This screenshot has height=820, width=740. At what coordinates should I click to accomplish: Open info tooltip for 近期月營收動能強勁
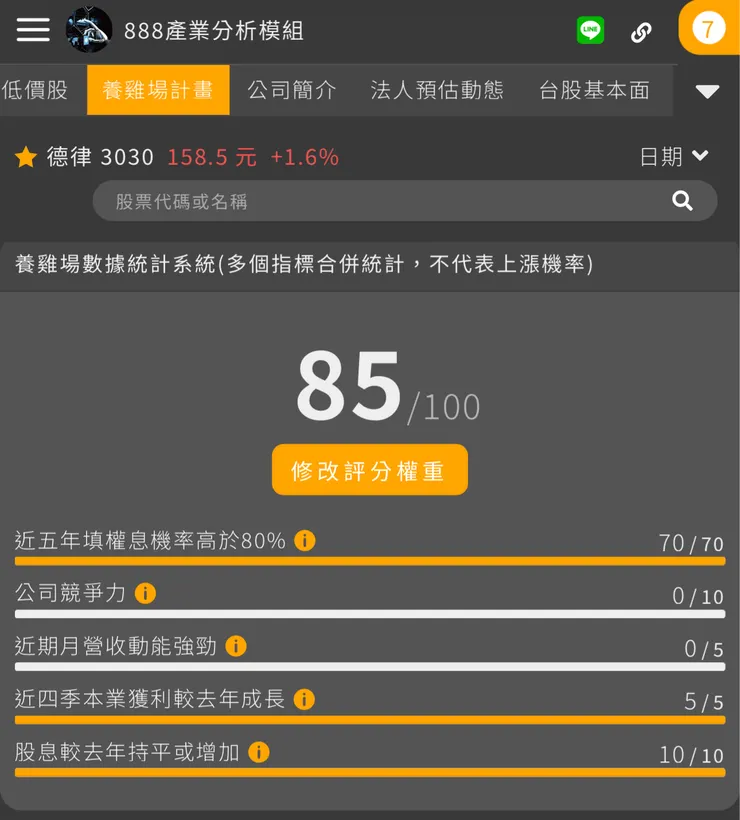(235, 647)
